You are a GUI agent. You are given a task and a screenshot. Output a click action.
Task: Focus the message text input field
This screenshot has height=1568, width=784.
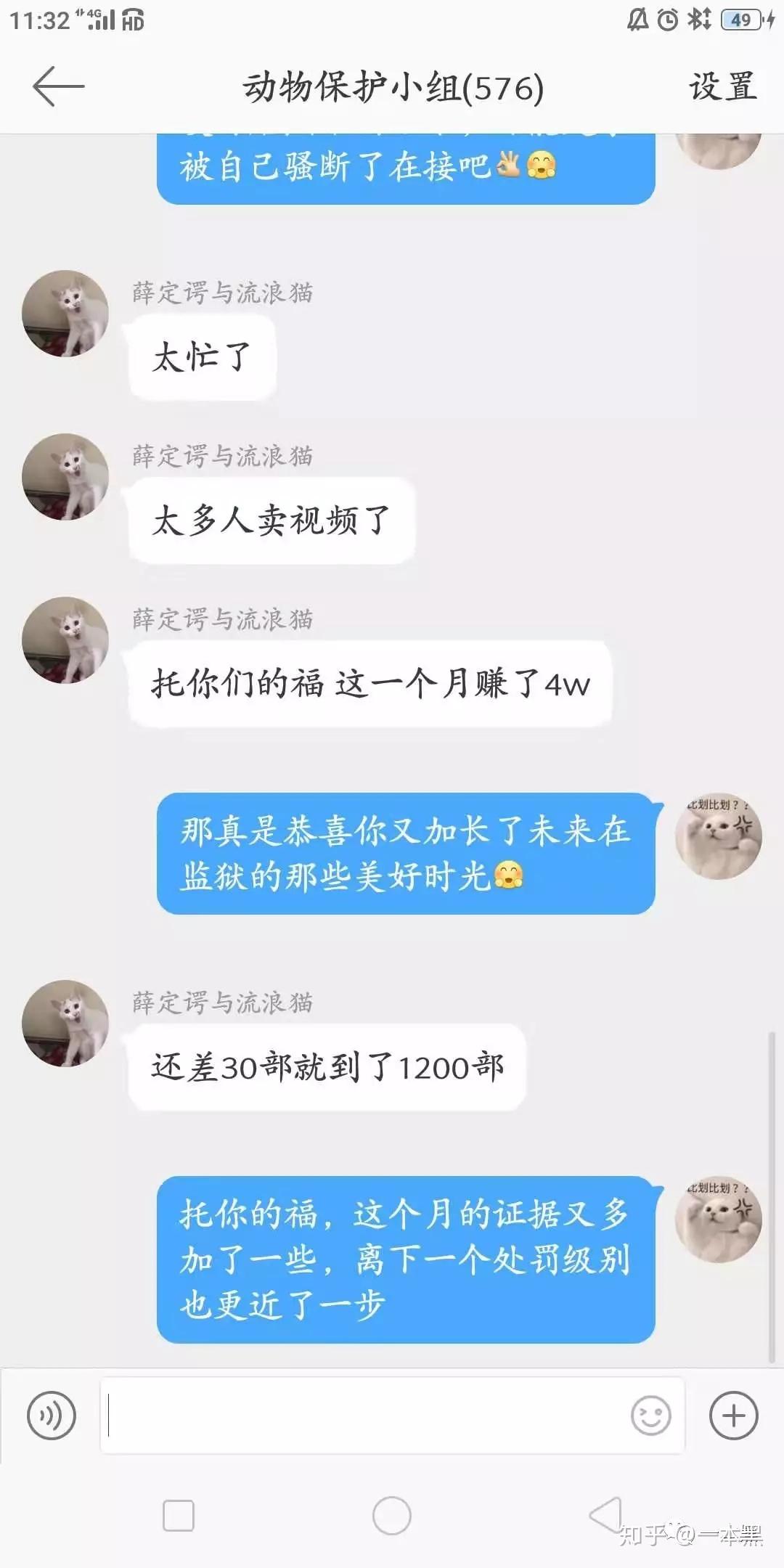[x=363, y=1416]
